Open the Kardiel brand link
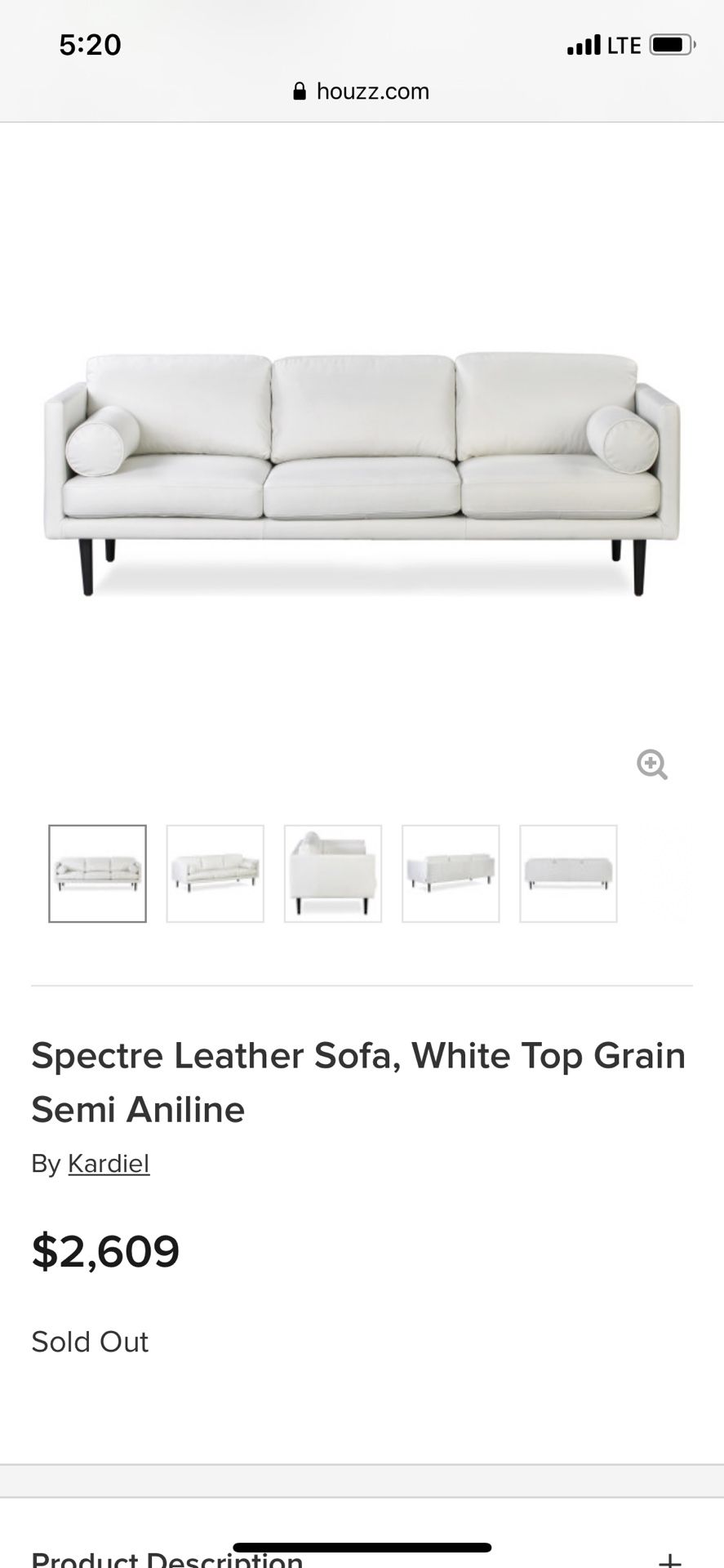Image resolution: width=724 pixels, height=1568 pixels. pyautogui.click(x=108, y=1163)
